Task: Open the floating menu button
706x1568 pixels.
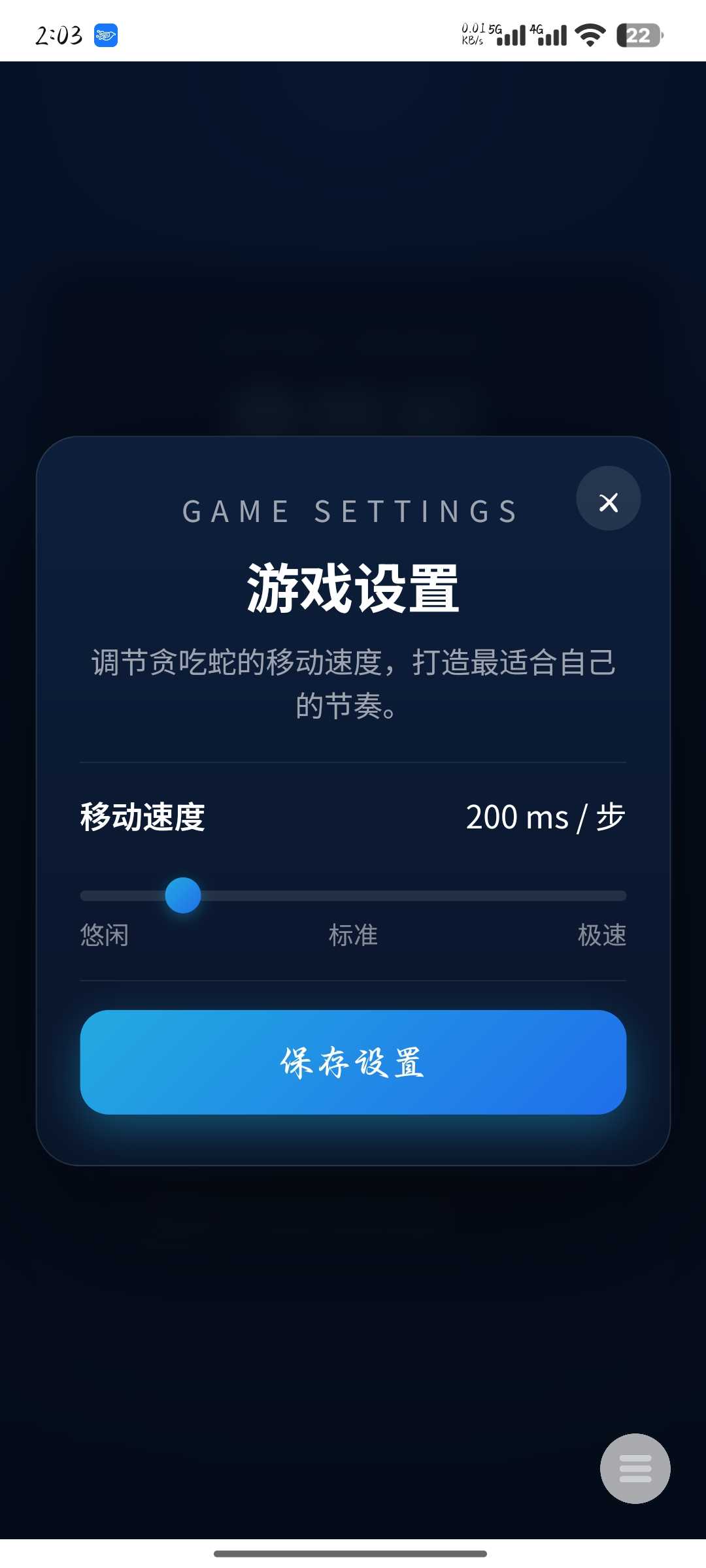Action: [635, 1468]
